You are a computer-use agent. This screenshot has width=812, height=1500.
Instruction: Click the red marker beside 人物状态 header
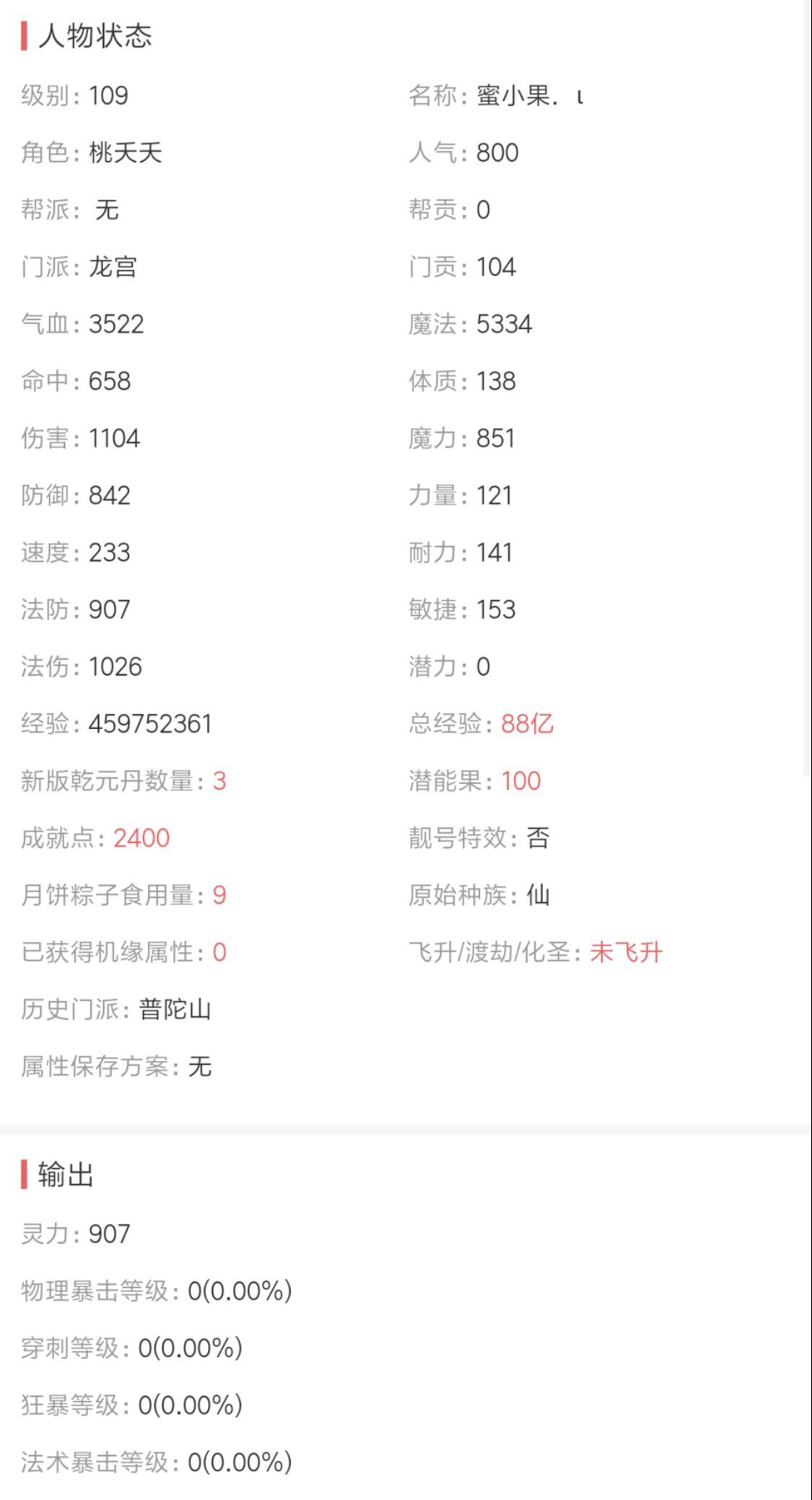pos(24,36)
